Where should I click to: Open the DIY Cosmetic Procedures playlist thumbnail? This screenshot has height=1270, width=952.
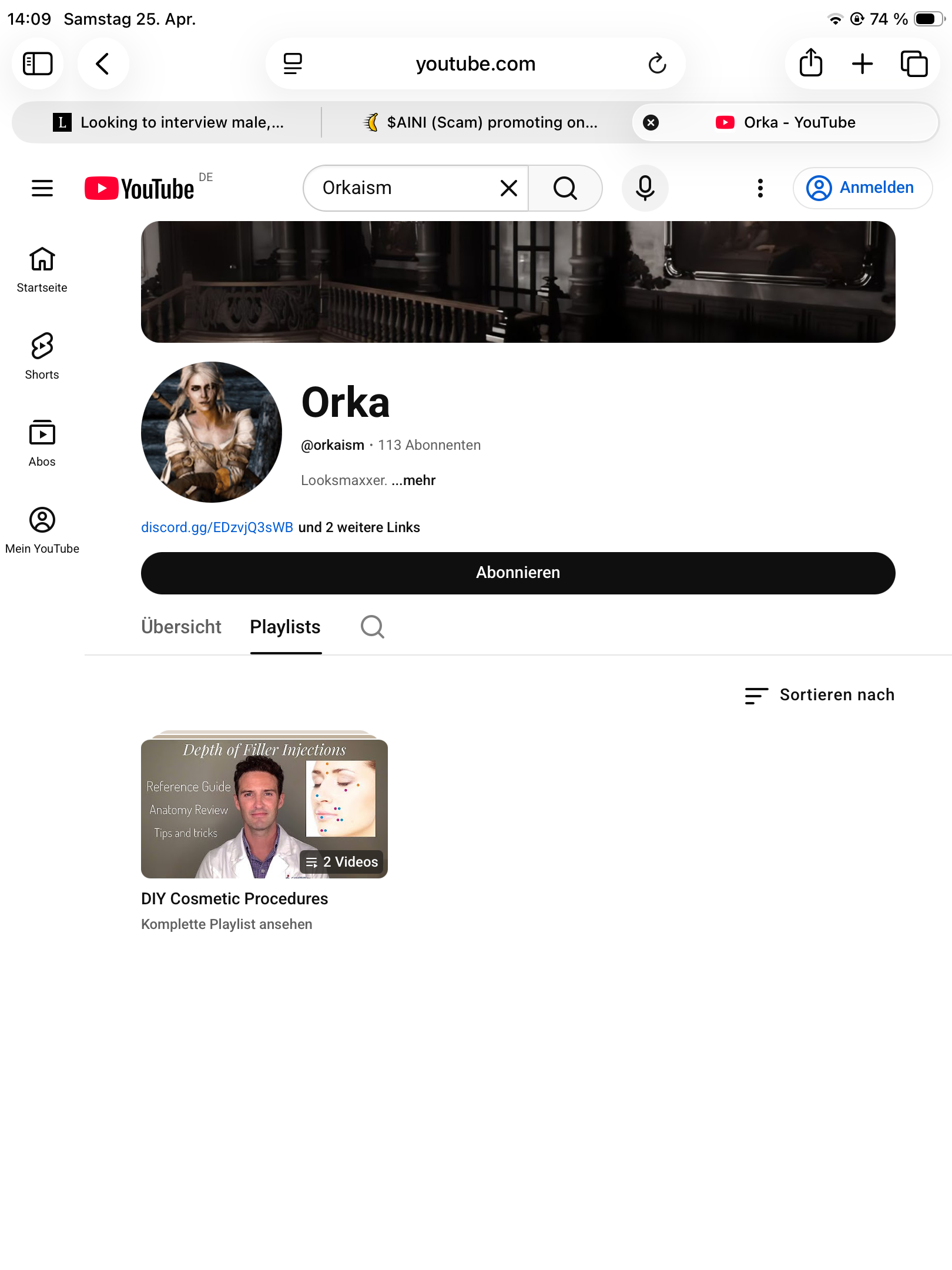(264, 808)
